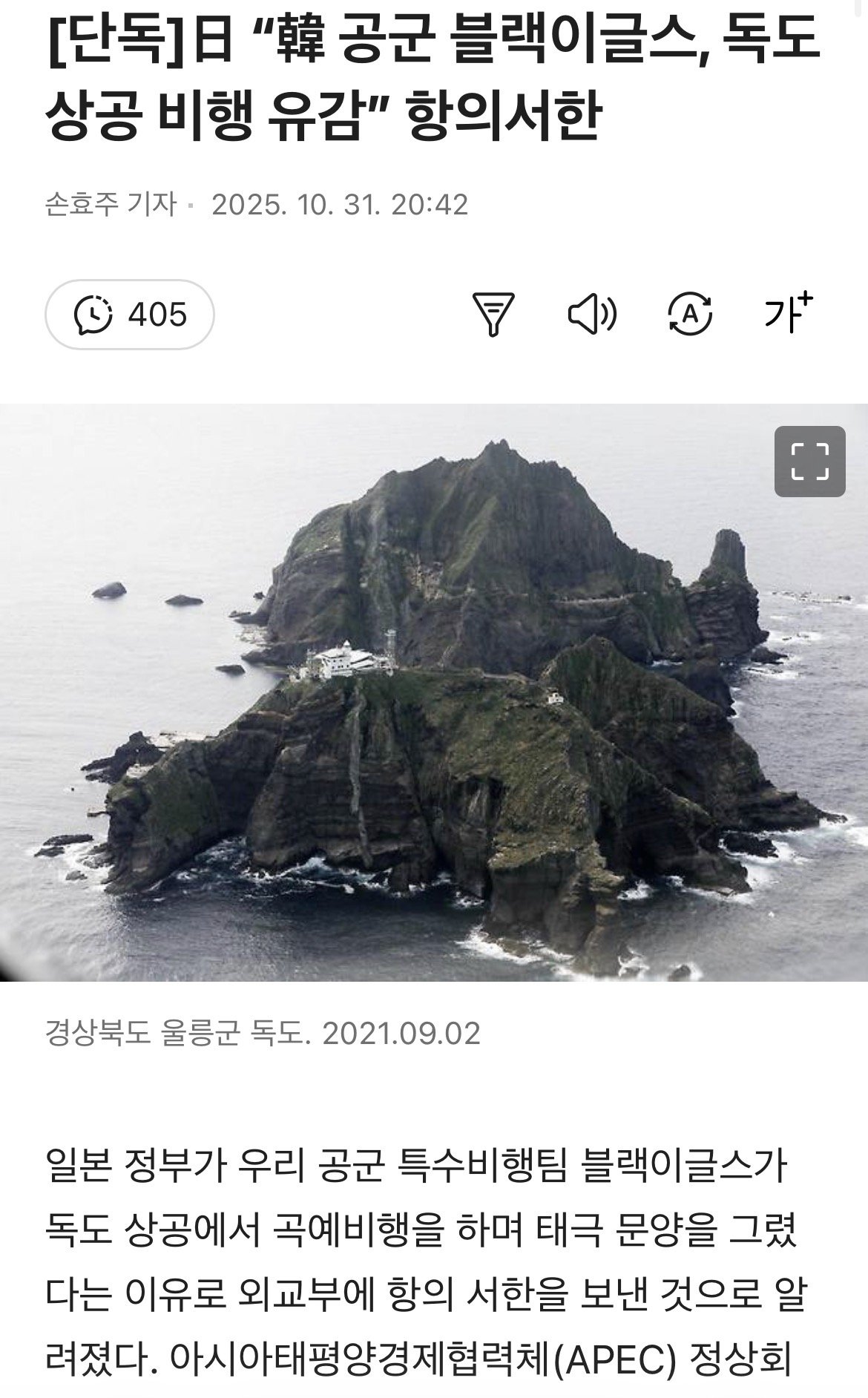Viewport: 868px width, 1398px height.
Task: Open the article summary filter icon
Action: (x=493, y=315)
